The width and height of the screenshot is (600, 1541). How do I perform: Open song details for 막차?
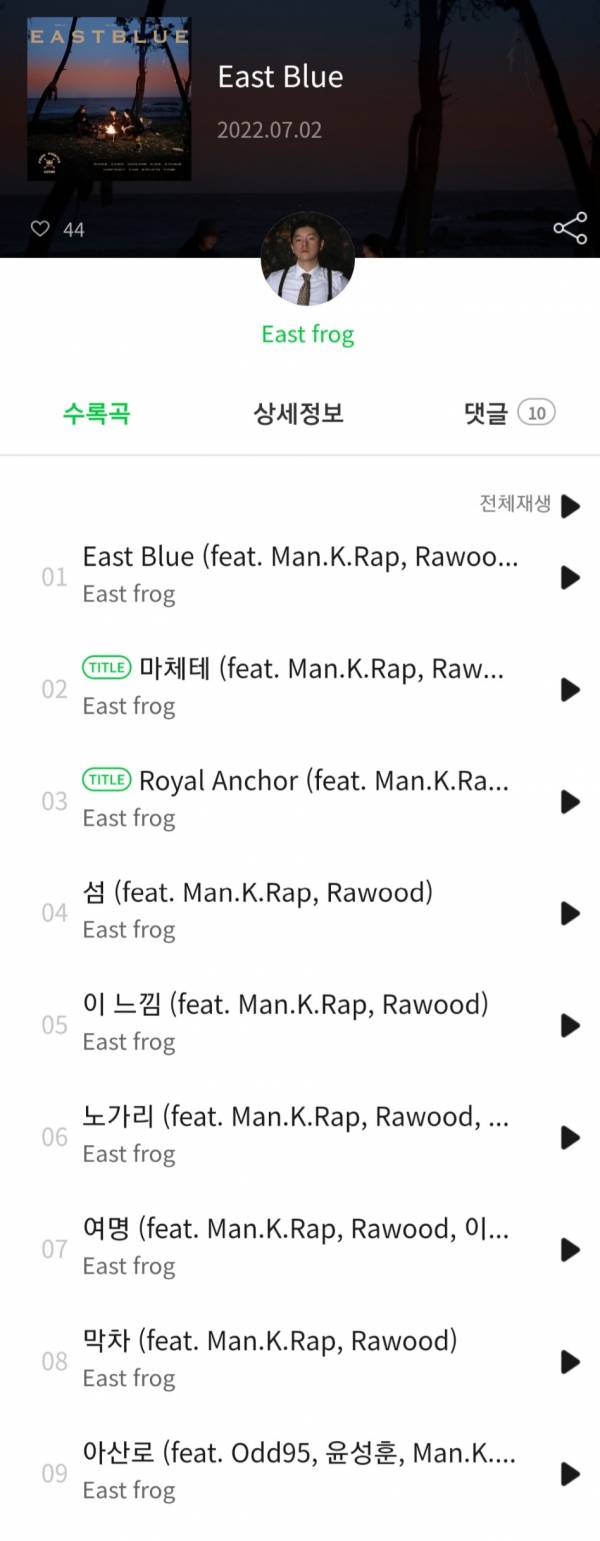269,1341
